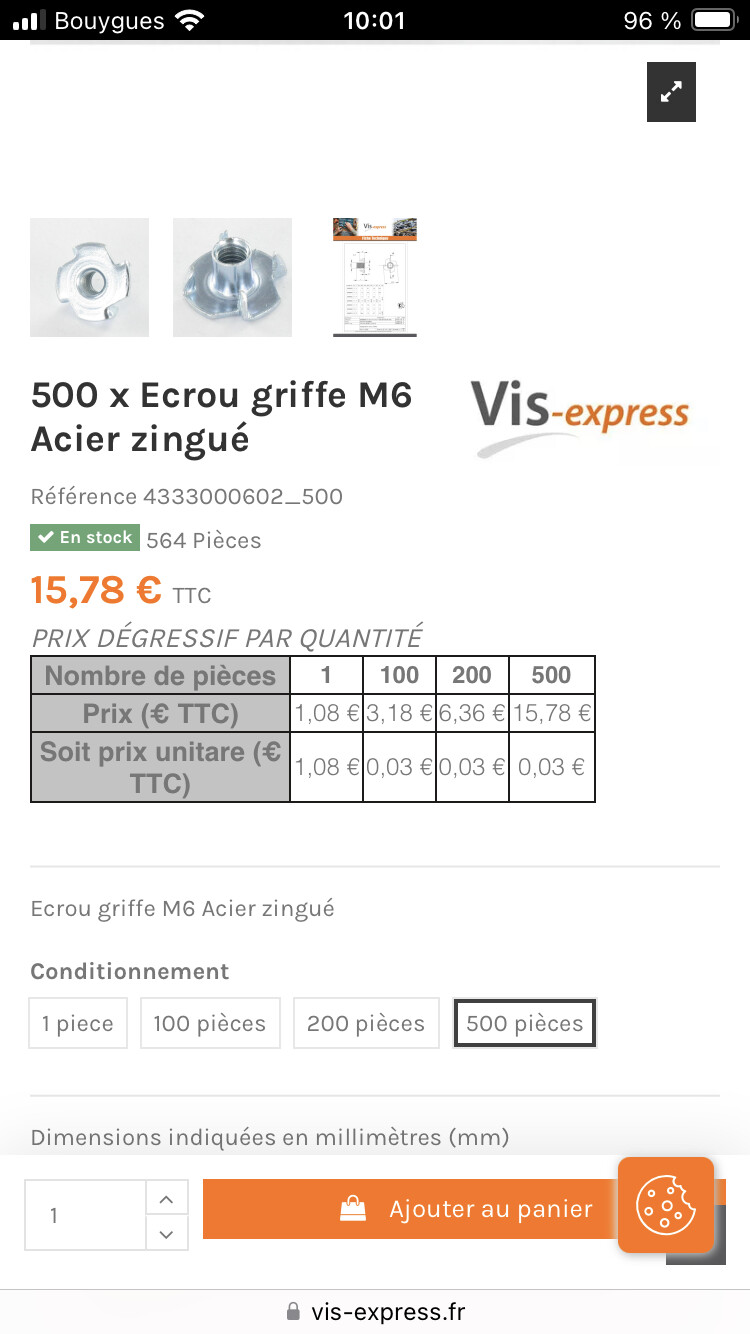The height and width of the screenshot is (1334, 750).
Task: Decrease quantity with the down arrow
Action: click(x=167, y=1233)
